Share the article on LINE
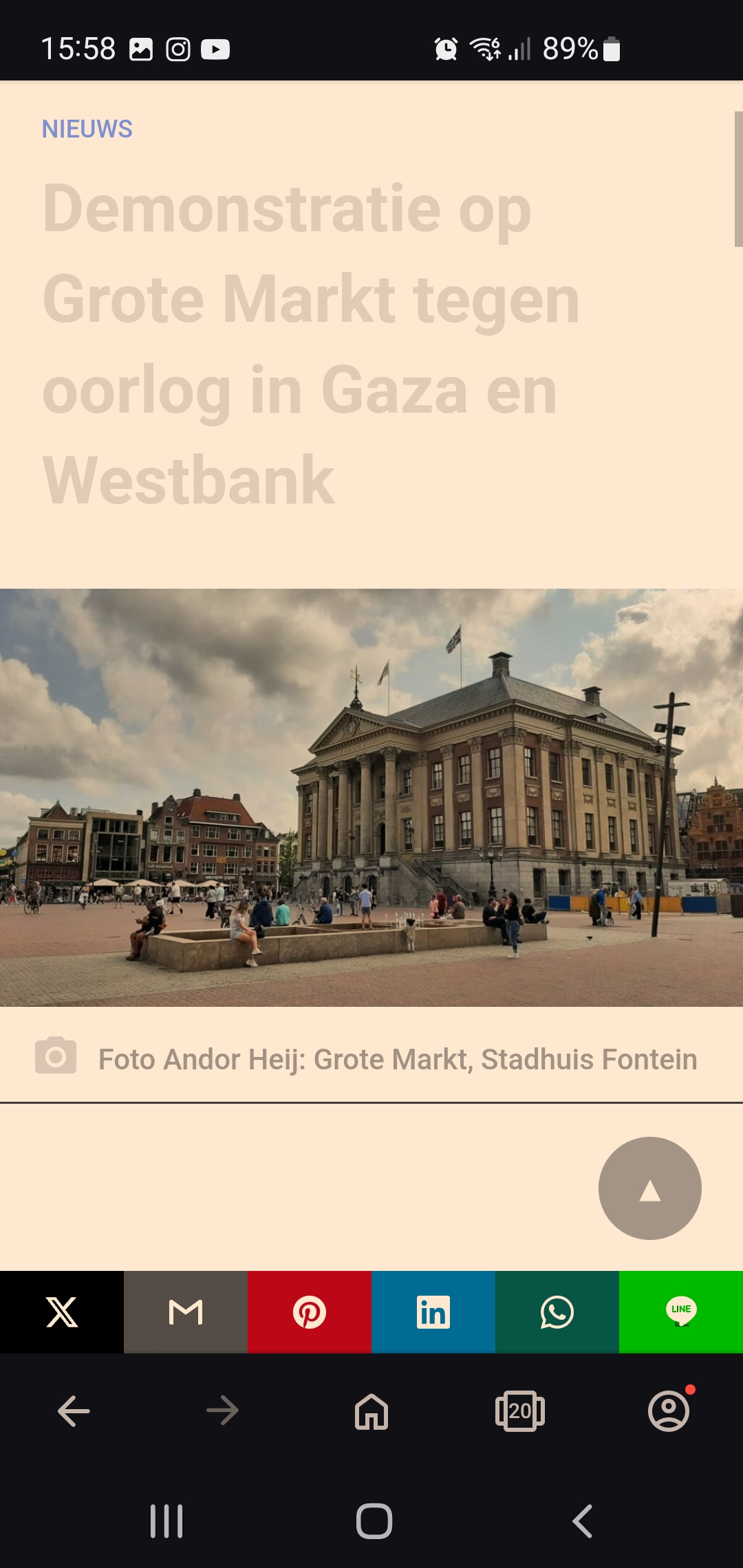Screen dimensions: 743x1568 (681, 1312)
